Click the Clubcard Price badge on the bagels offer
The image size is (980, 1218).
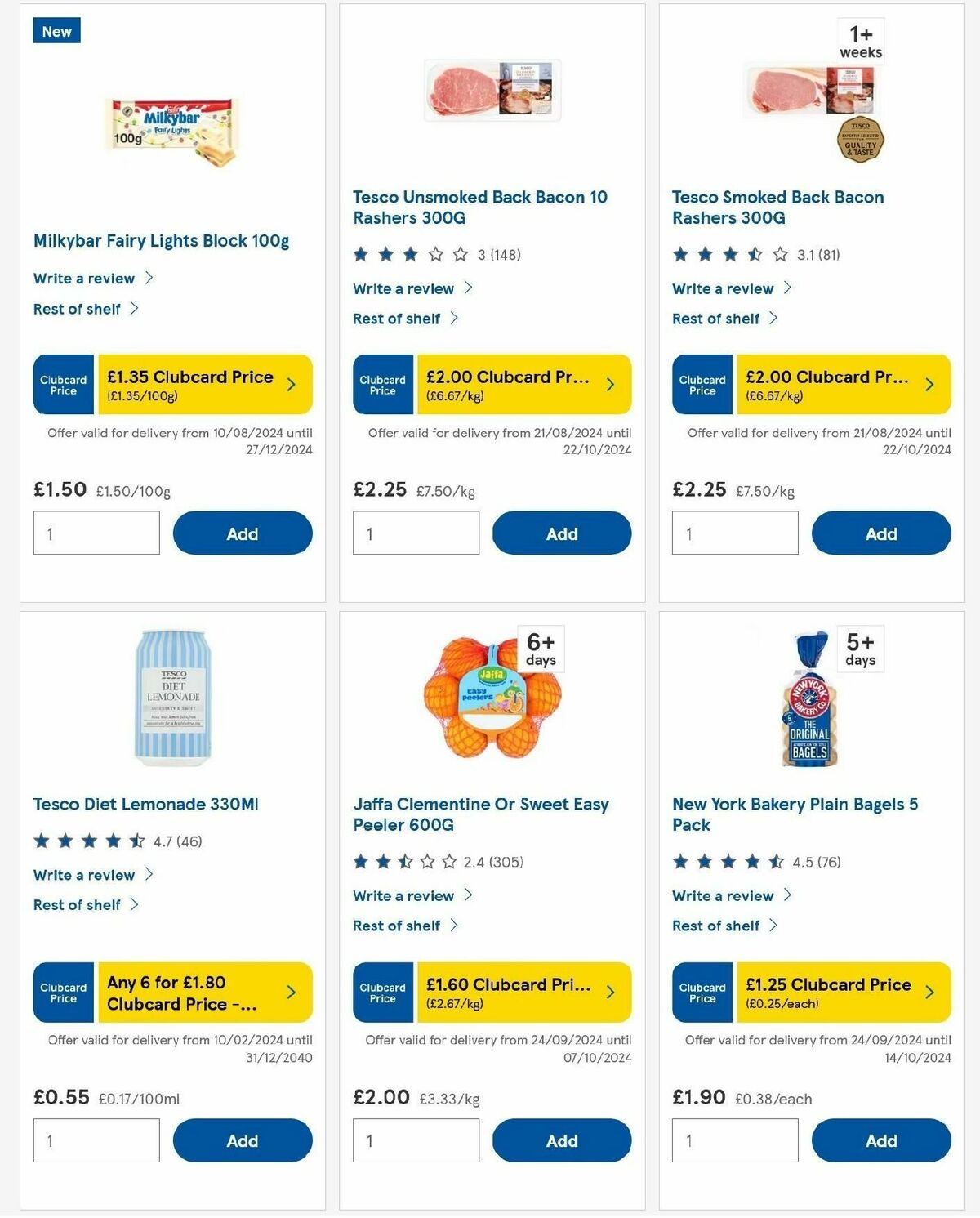point(702,992)
